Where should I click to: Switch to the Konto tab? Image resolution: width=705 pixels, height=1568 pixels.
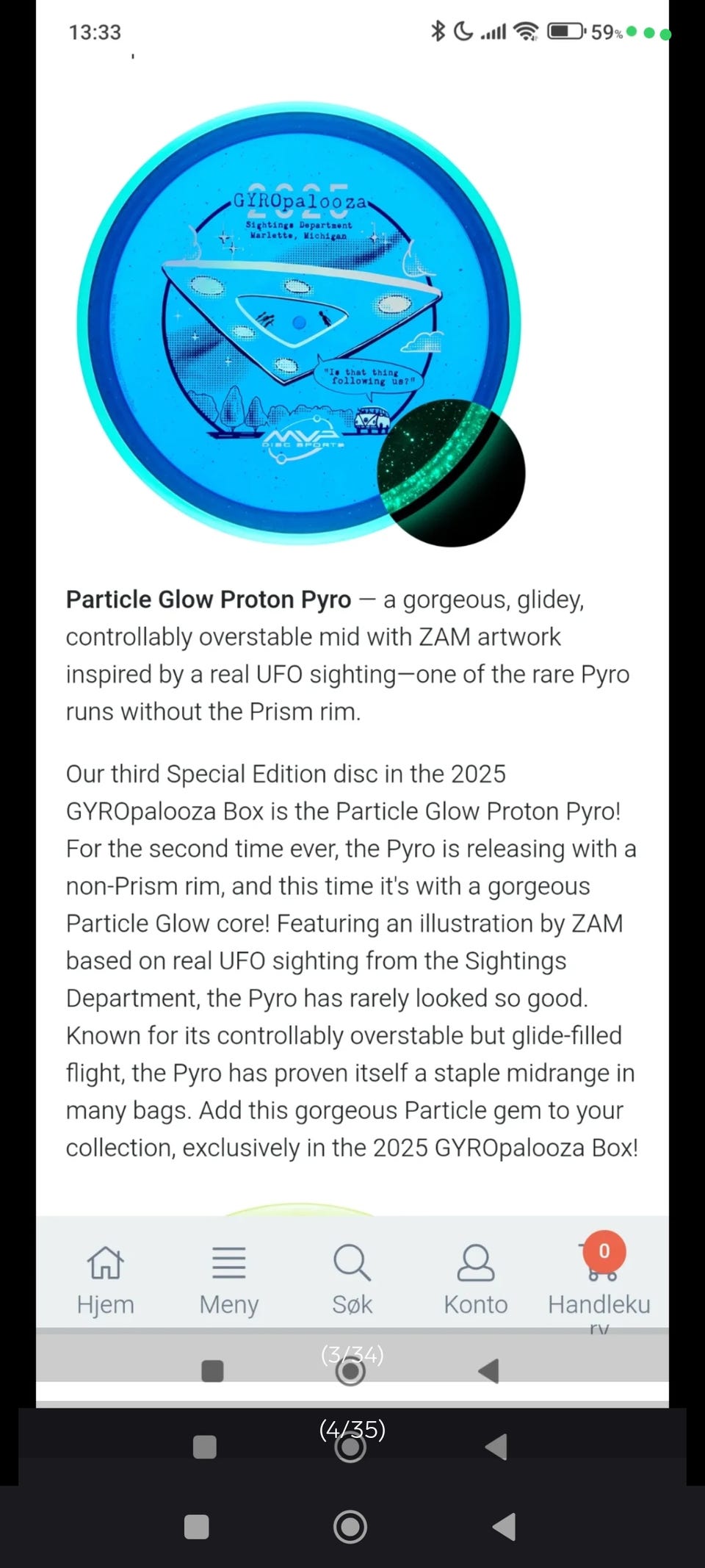(x=475, y=1279)
